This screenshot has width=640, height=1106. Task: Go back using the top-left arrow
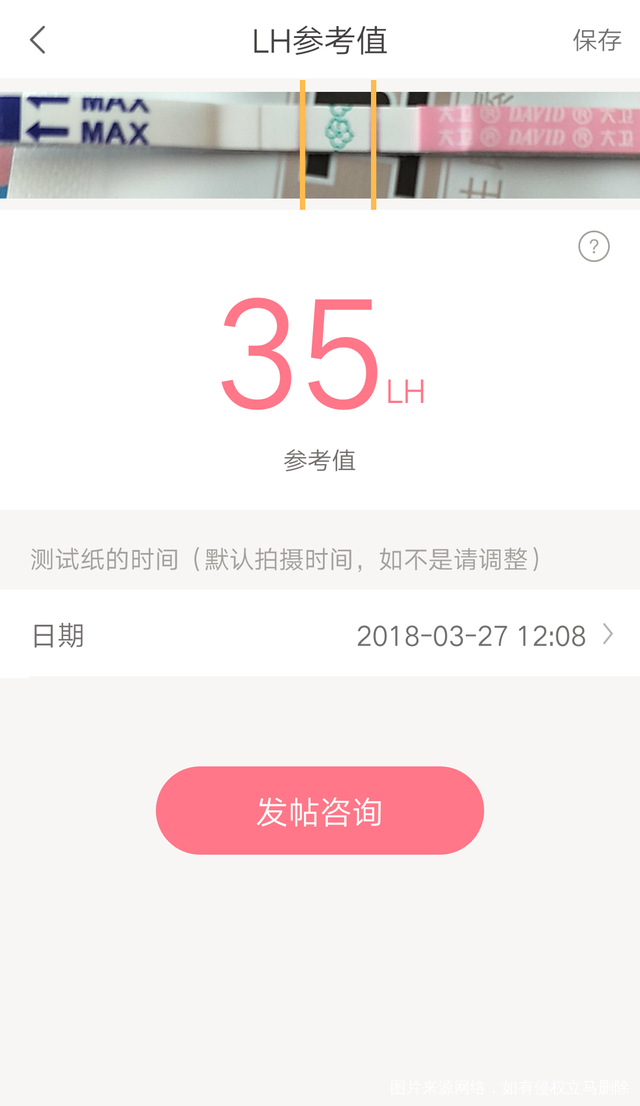pos(38,40)
